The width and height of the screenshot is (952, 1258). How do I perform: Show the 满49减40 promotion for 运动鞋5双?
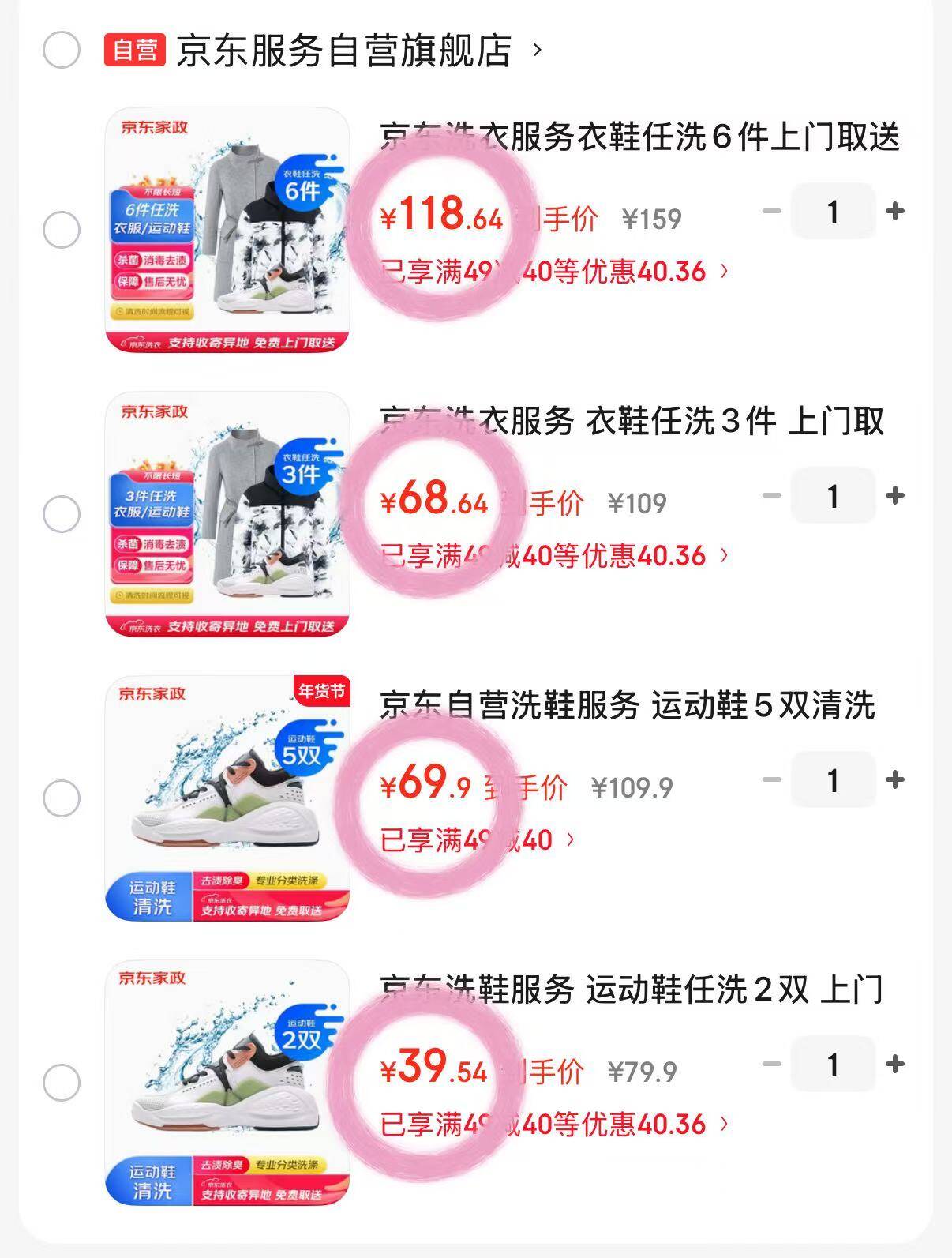pos(478,840)
